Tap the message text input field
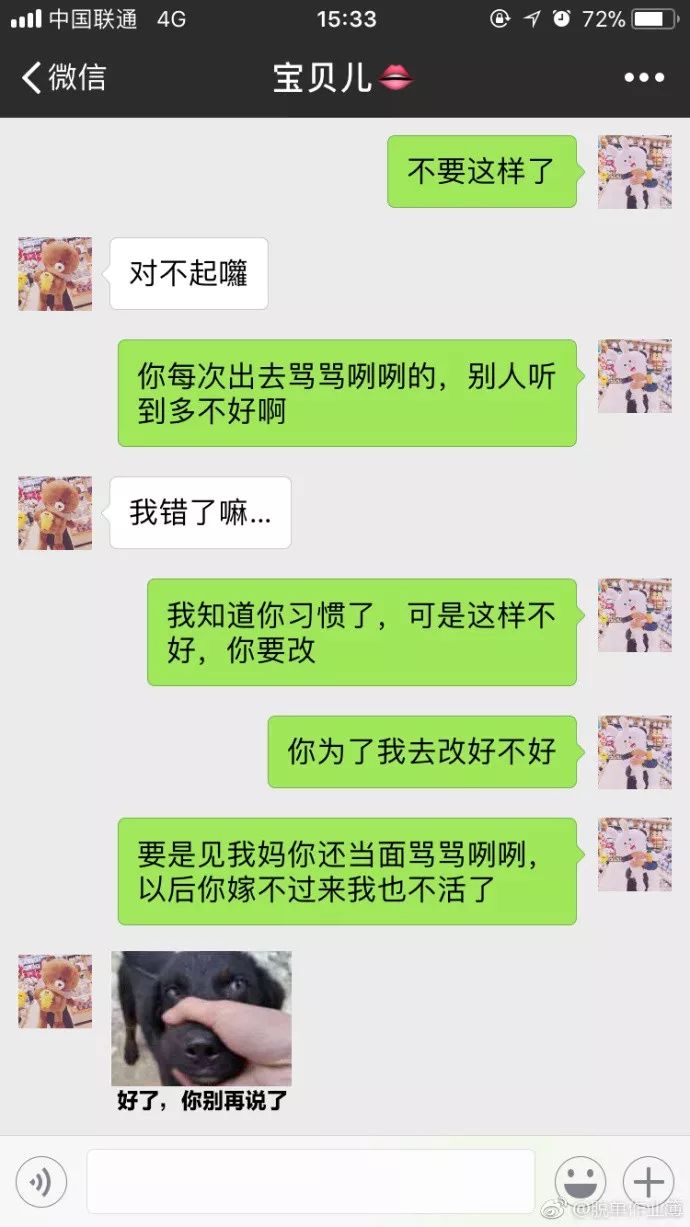The height and width of the screenshot is (1227, 690). tap(311, 1181)
